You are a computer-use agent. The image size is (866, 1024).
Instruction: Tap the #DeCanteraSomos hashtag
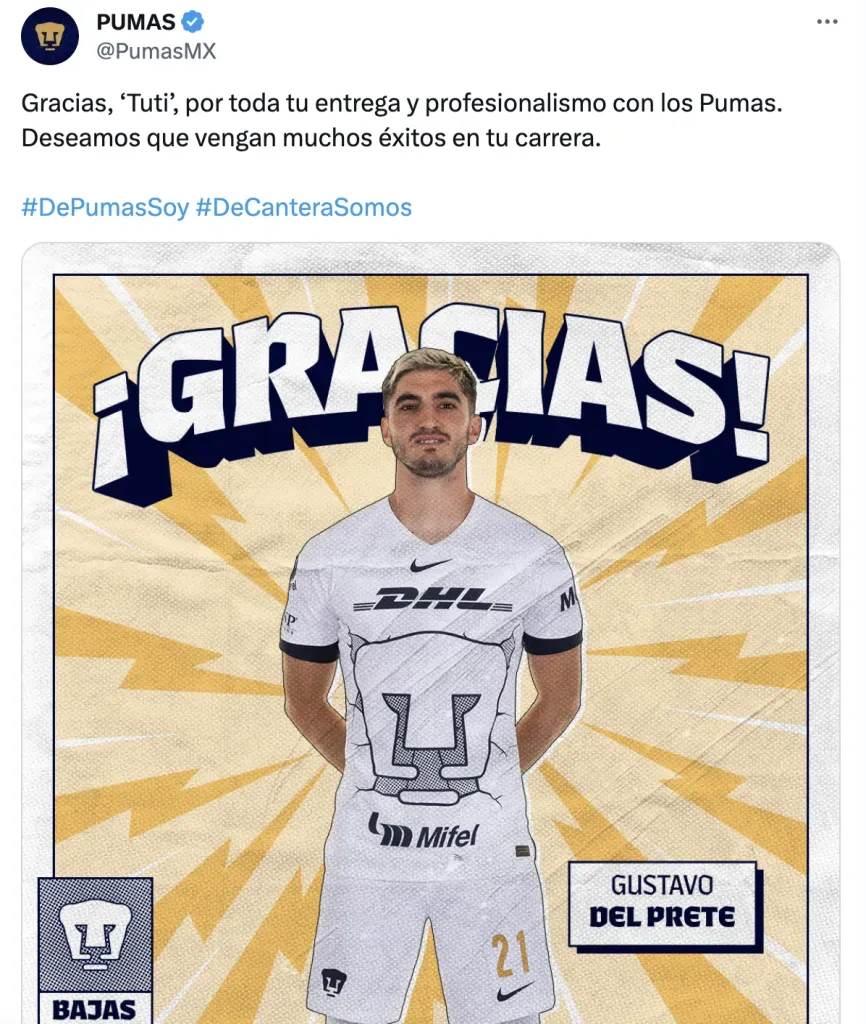(x=303, y=207)
